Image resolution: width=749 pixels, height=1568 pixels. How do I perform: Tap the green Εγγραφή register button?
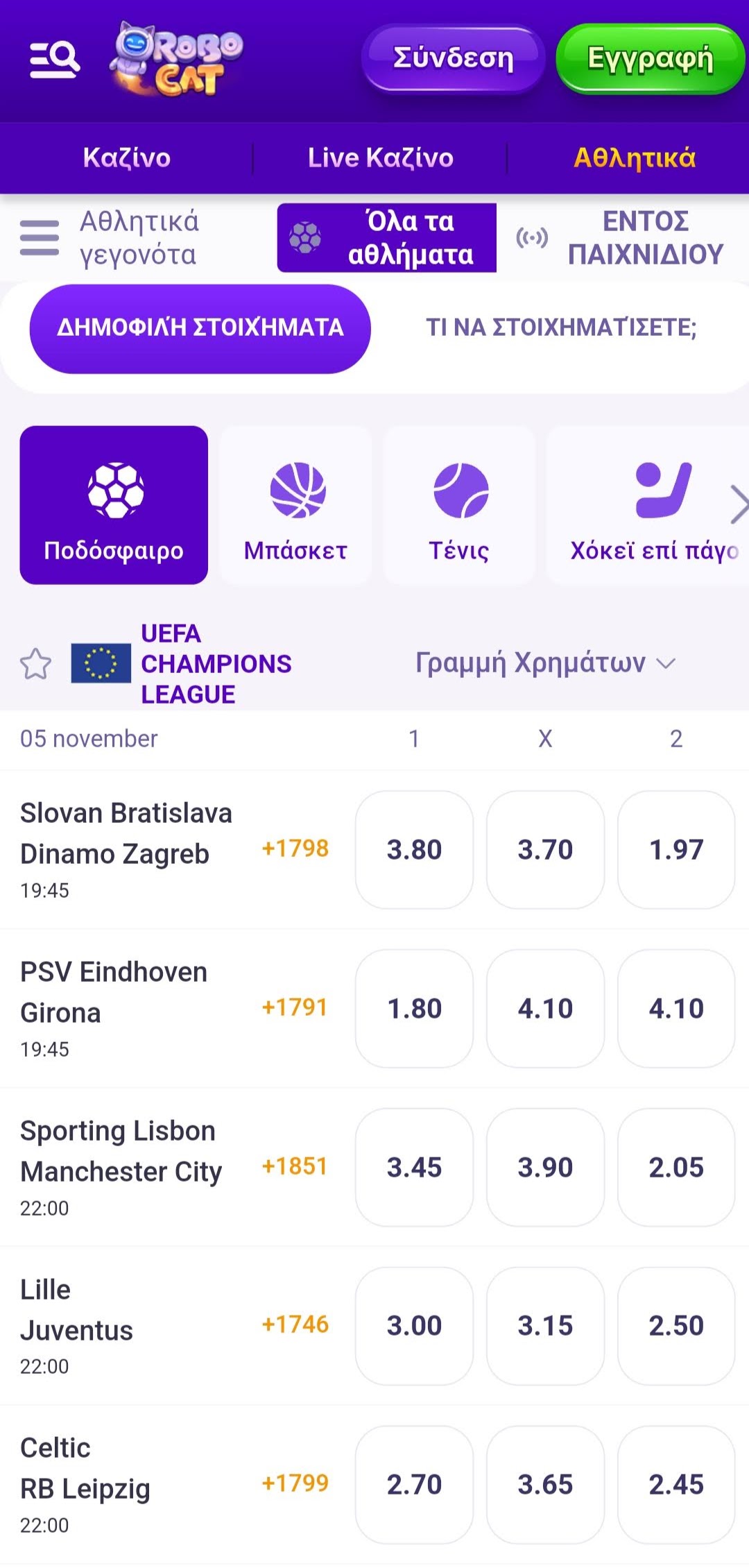coord(650,59)
